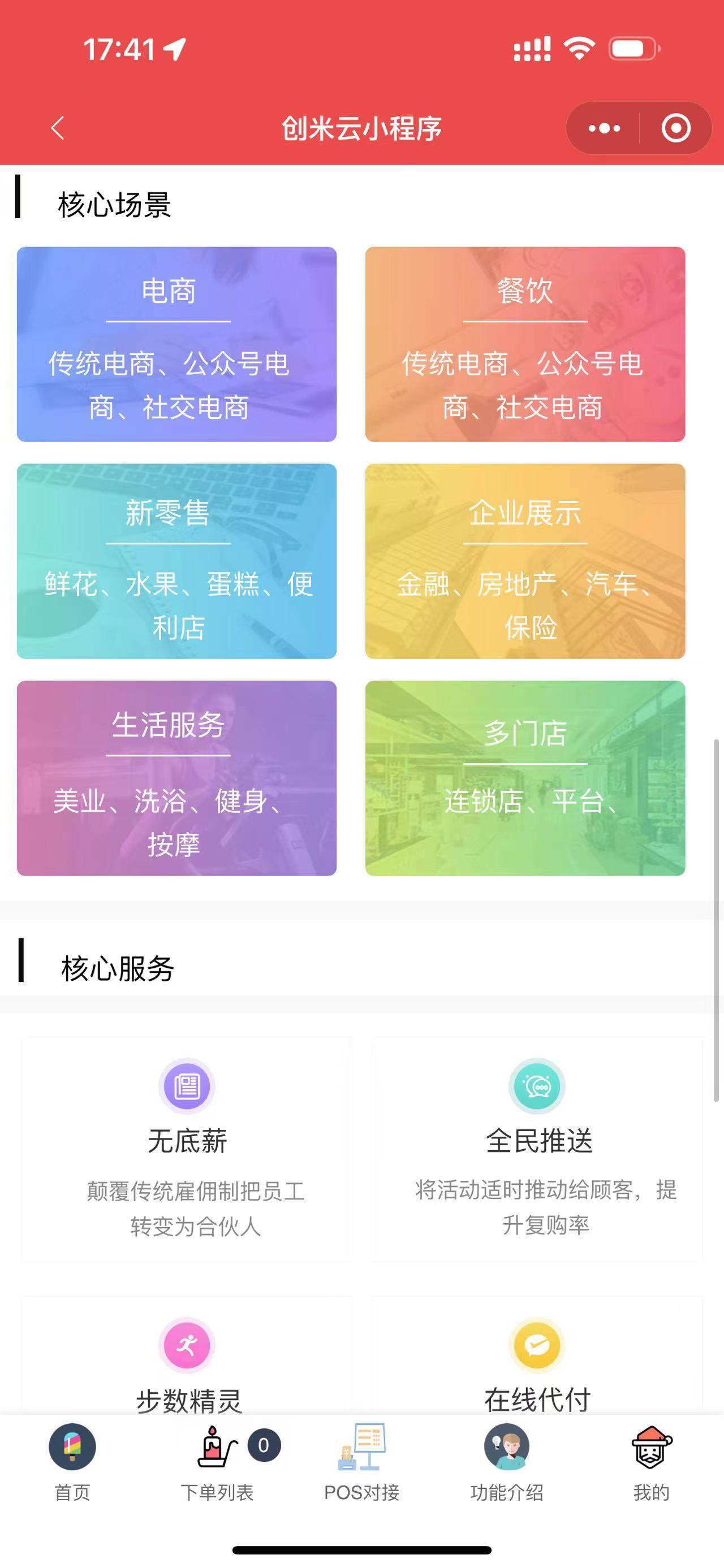
Task: View the 步数精灵 service
Action: [x=187, y=1363]
